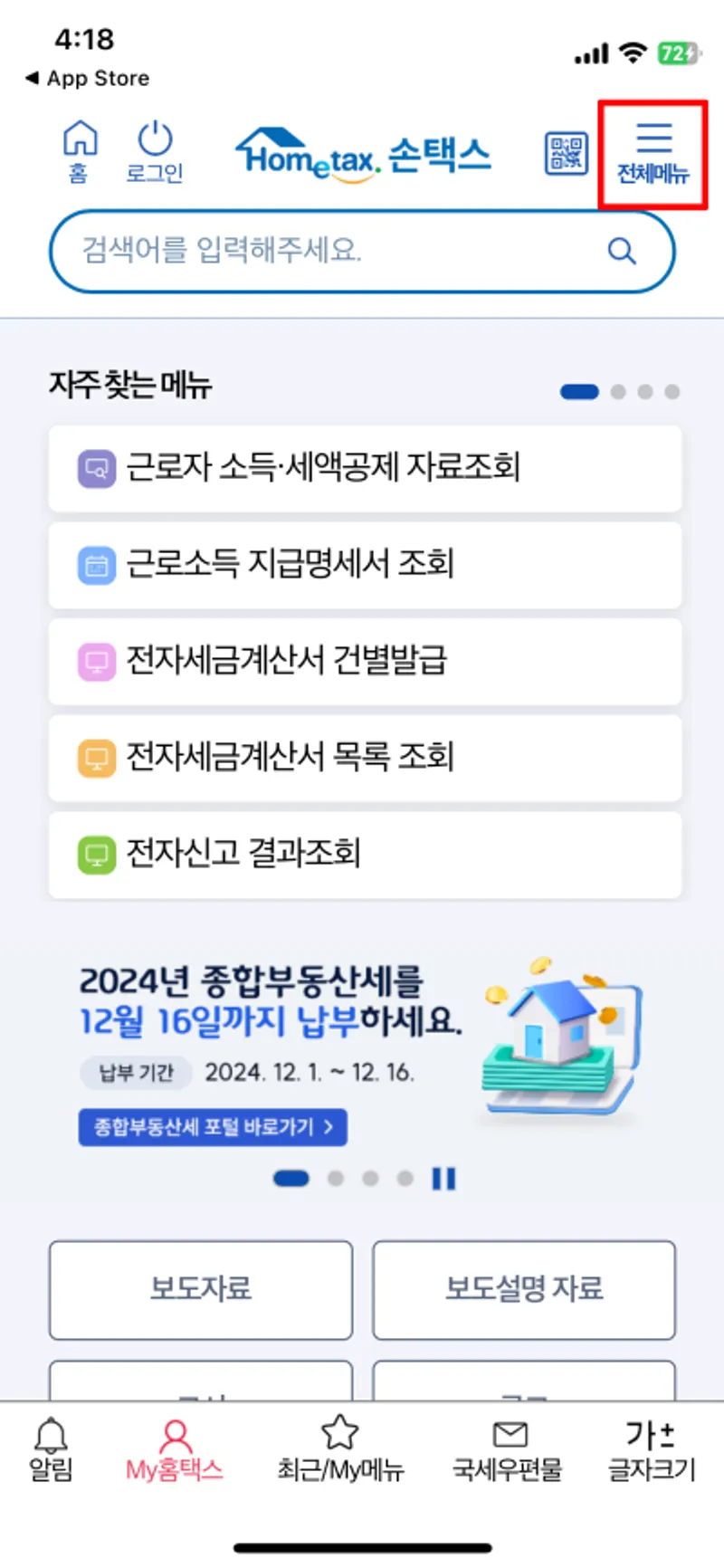Viewport: 724px width, 1568px height.
Task: Tap 종합부동산세 포털 바로가기 button
Action: pyautogui.click(x=213, y=1127)
